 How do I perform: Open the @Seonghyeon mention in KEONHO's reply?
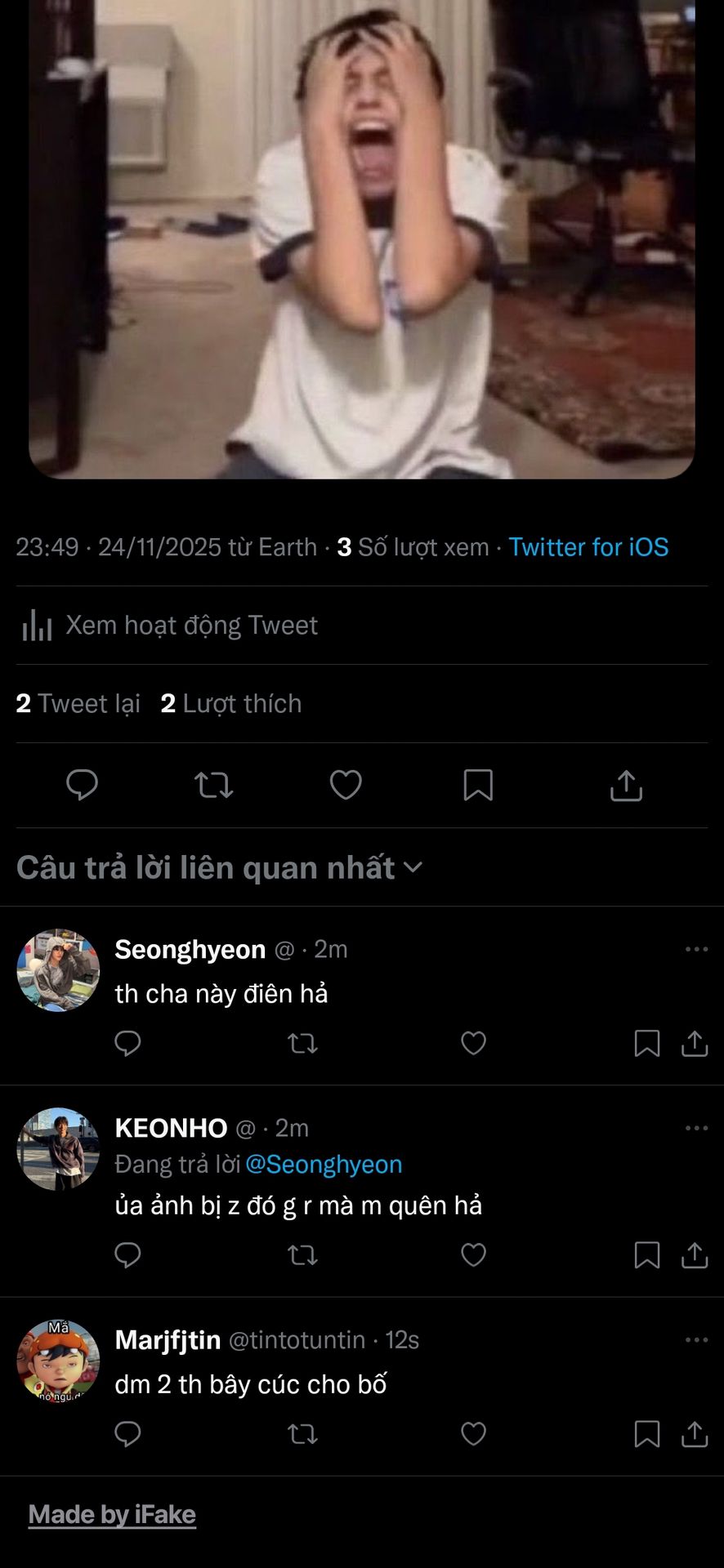click(x=324, y=1165)
